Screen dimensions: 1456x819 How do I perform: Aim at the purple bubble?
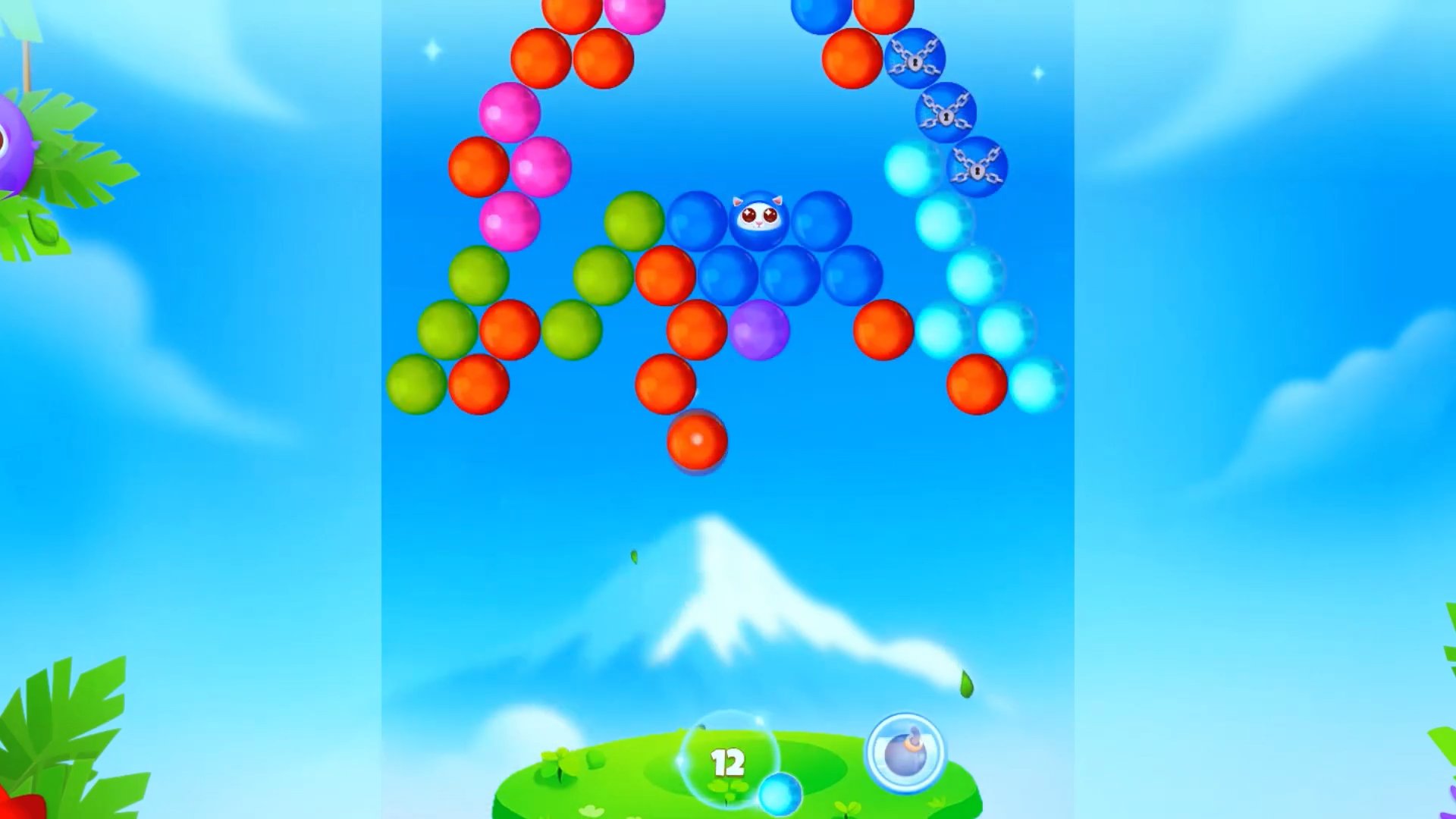[x=759, y=329]
